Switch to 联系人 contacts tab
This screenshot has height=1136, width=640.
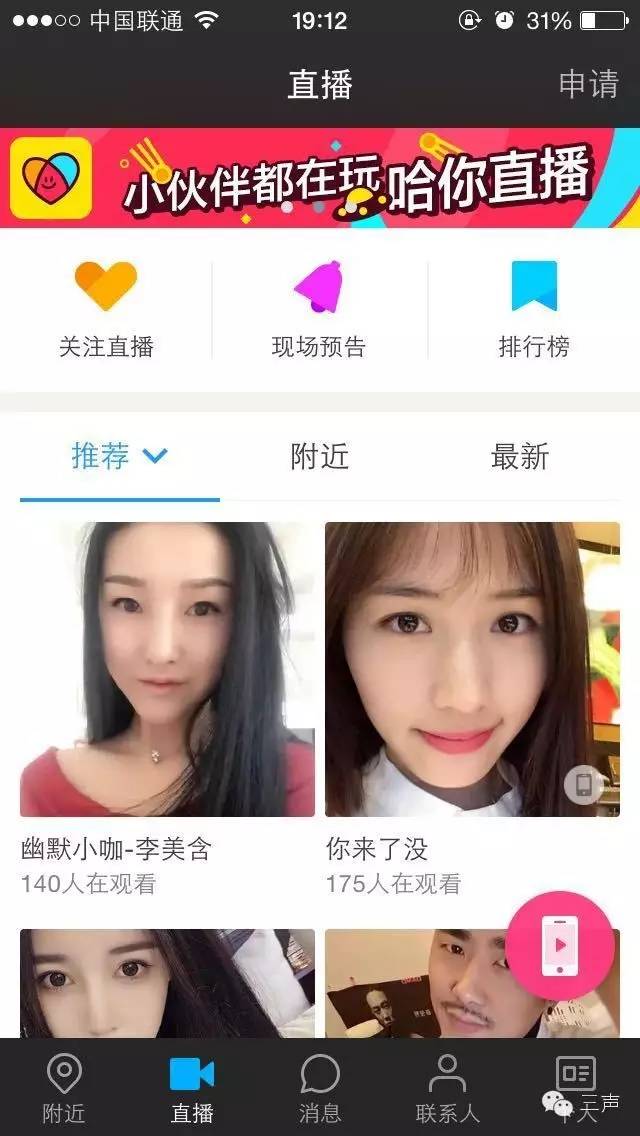pyautogui.click(x=447, y=1088)
